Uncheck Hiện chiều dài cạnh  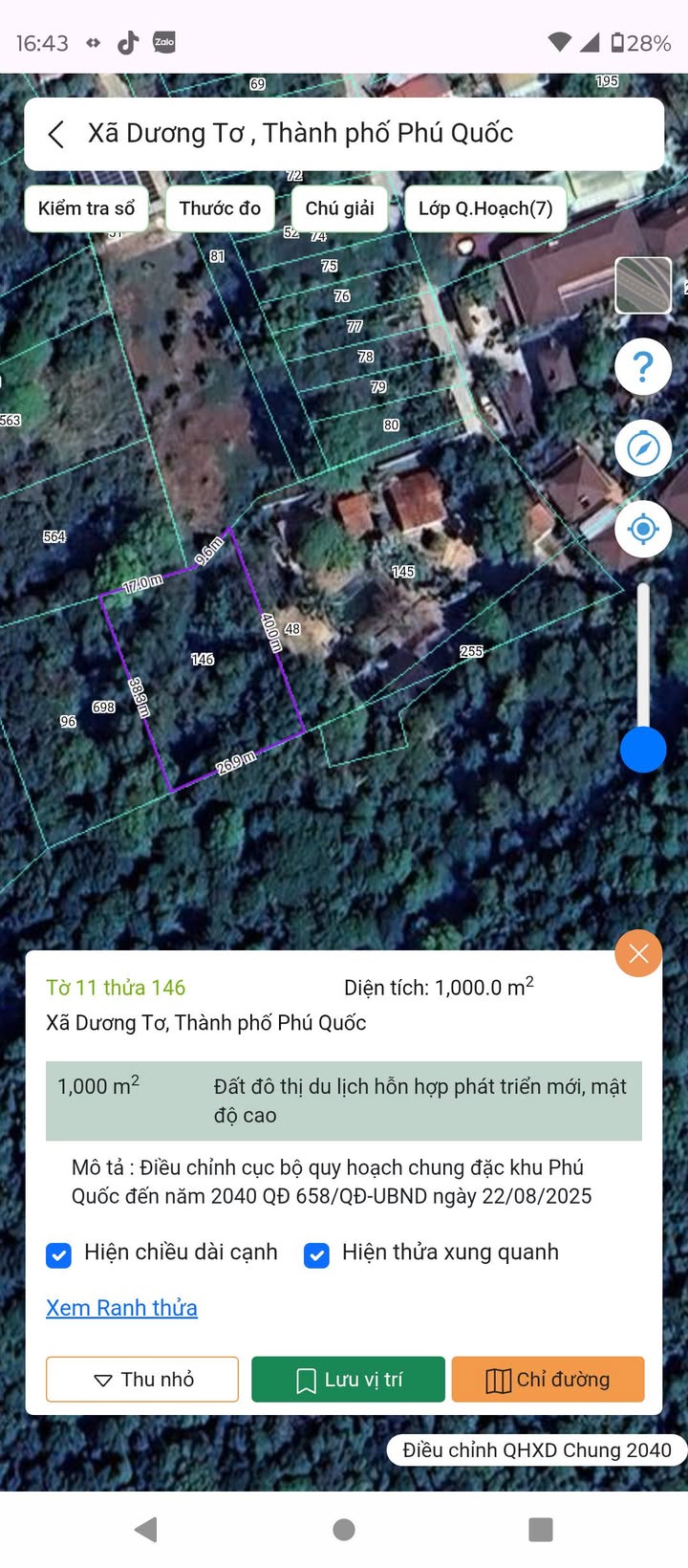[x=59, y=1254]
